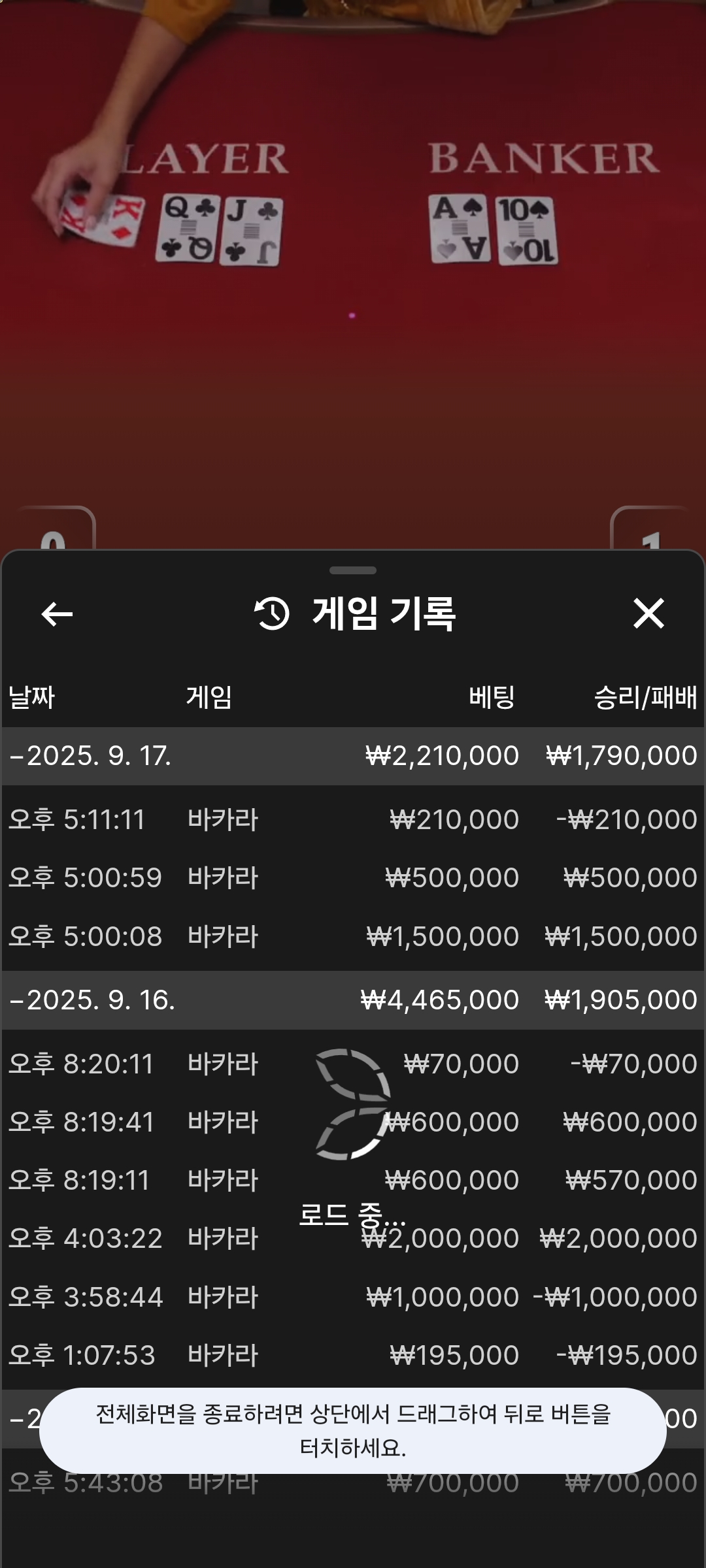The width and height of the screenshot is (706, 1568).
Task: Open the 오후 5:00:59 baccarat record
Action: [x=353, y=878]
